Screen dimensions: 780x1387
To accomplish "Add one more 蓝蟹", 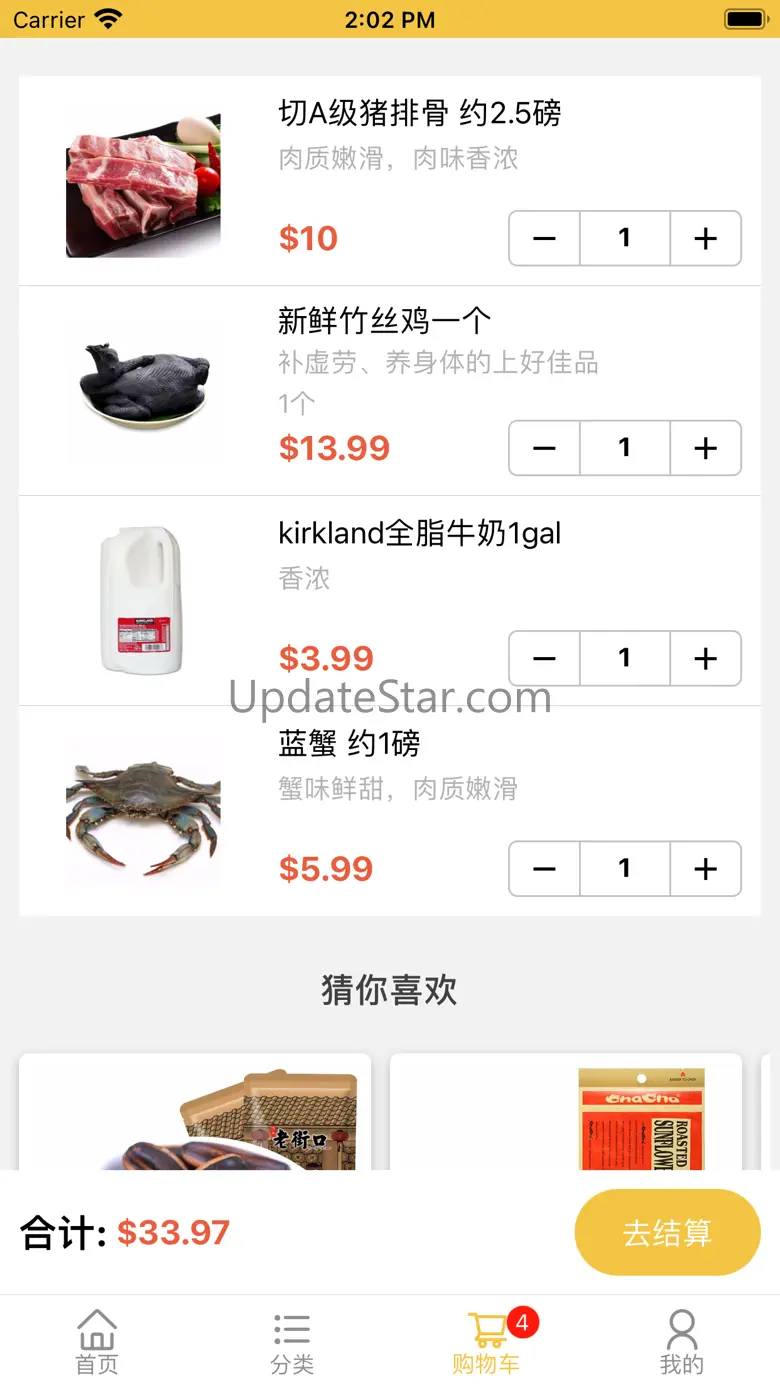I will point(705,868).
